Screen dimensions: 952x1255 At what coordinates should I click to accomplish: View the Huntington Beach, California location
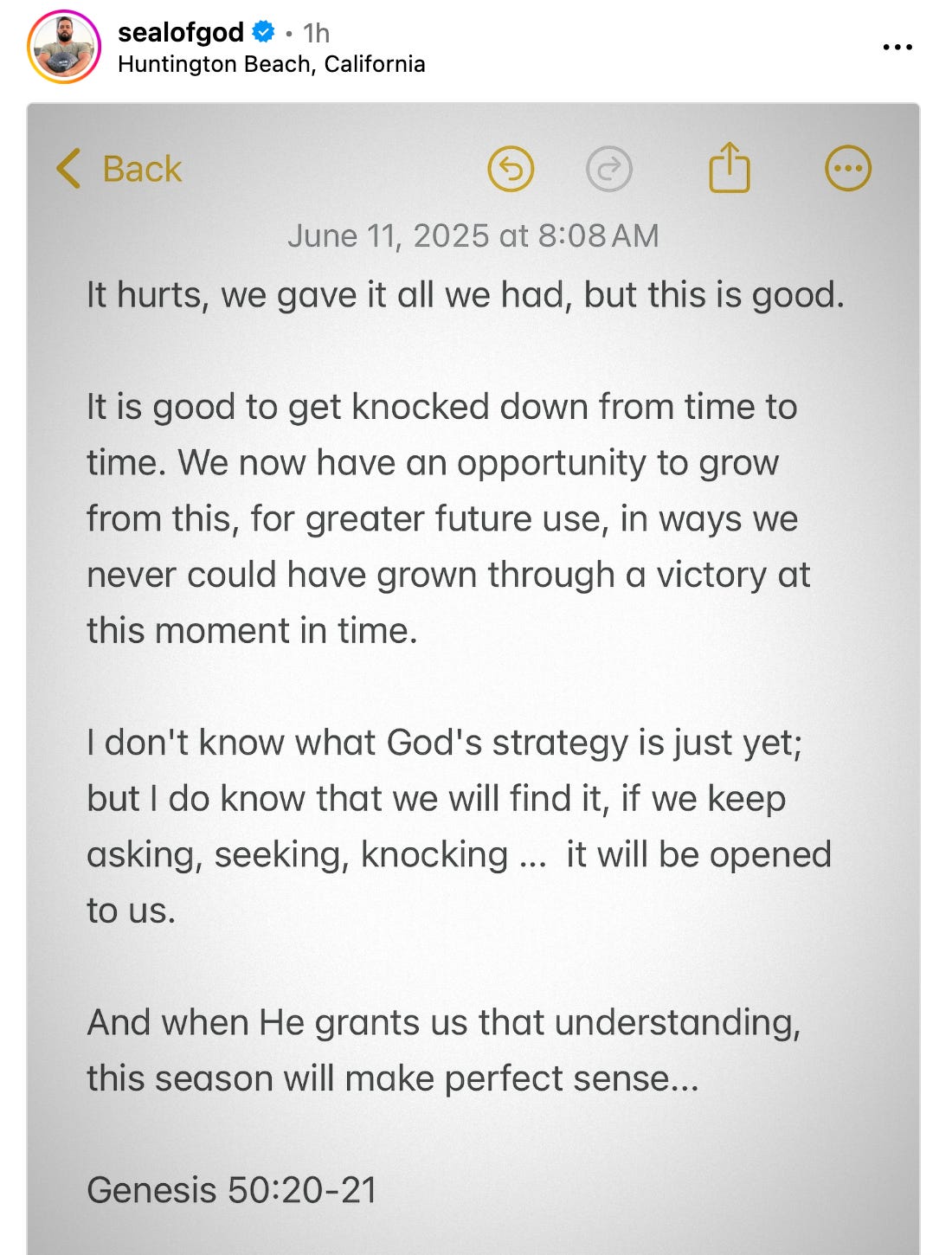click(x=271, y=65)
